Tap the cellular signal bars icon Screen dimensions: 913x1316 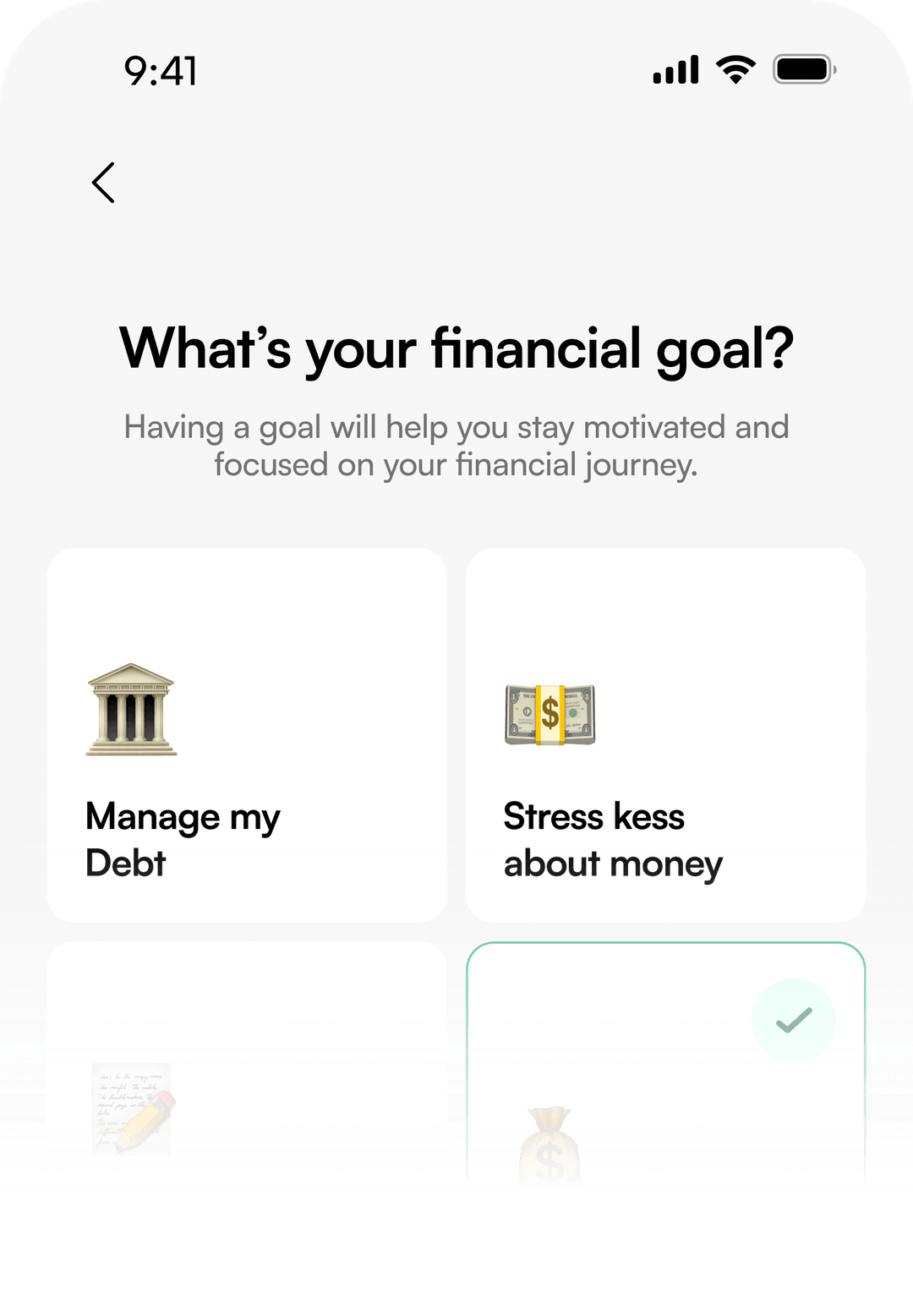tap(674, 70)
